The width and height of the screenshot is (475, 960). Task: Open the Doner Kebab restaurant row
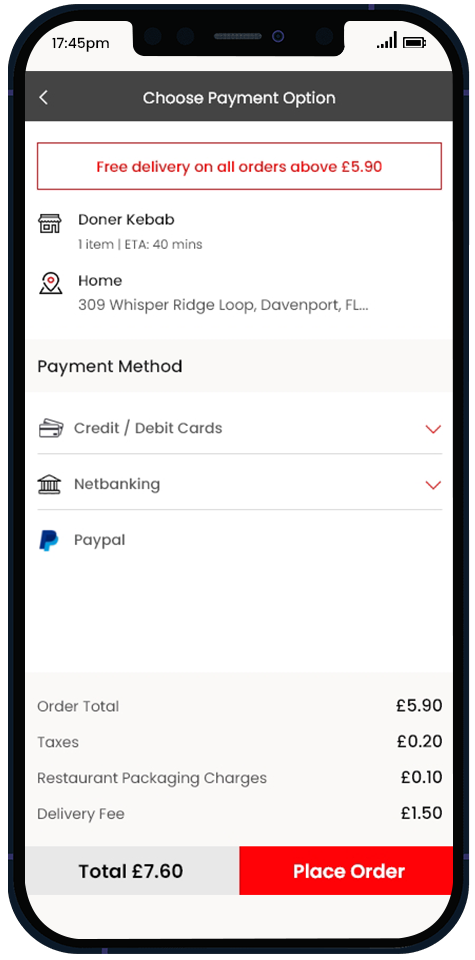pos(239,231)
